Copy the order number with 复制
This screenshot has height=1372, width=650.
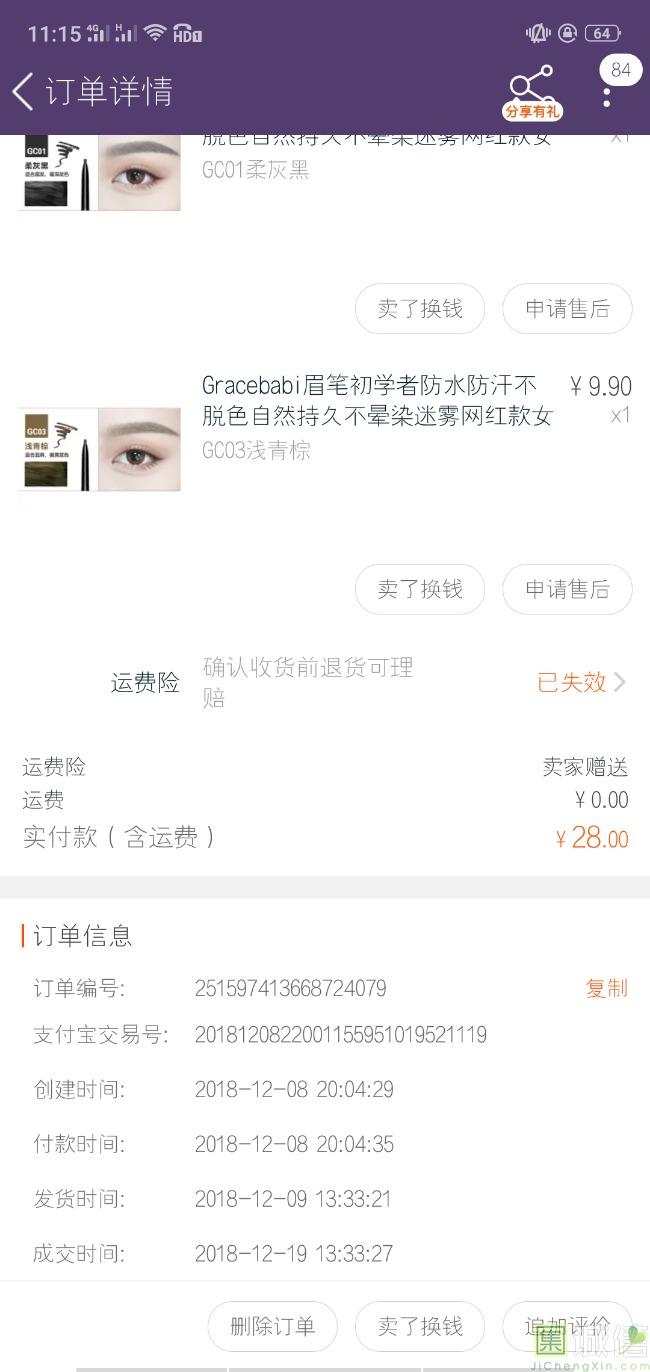[606, 988]
